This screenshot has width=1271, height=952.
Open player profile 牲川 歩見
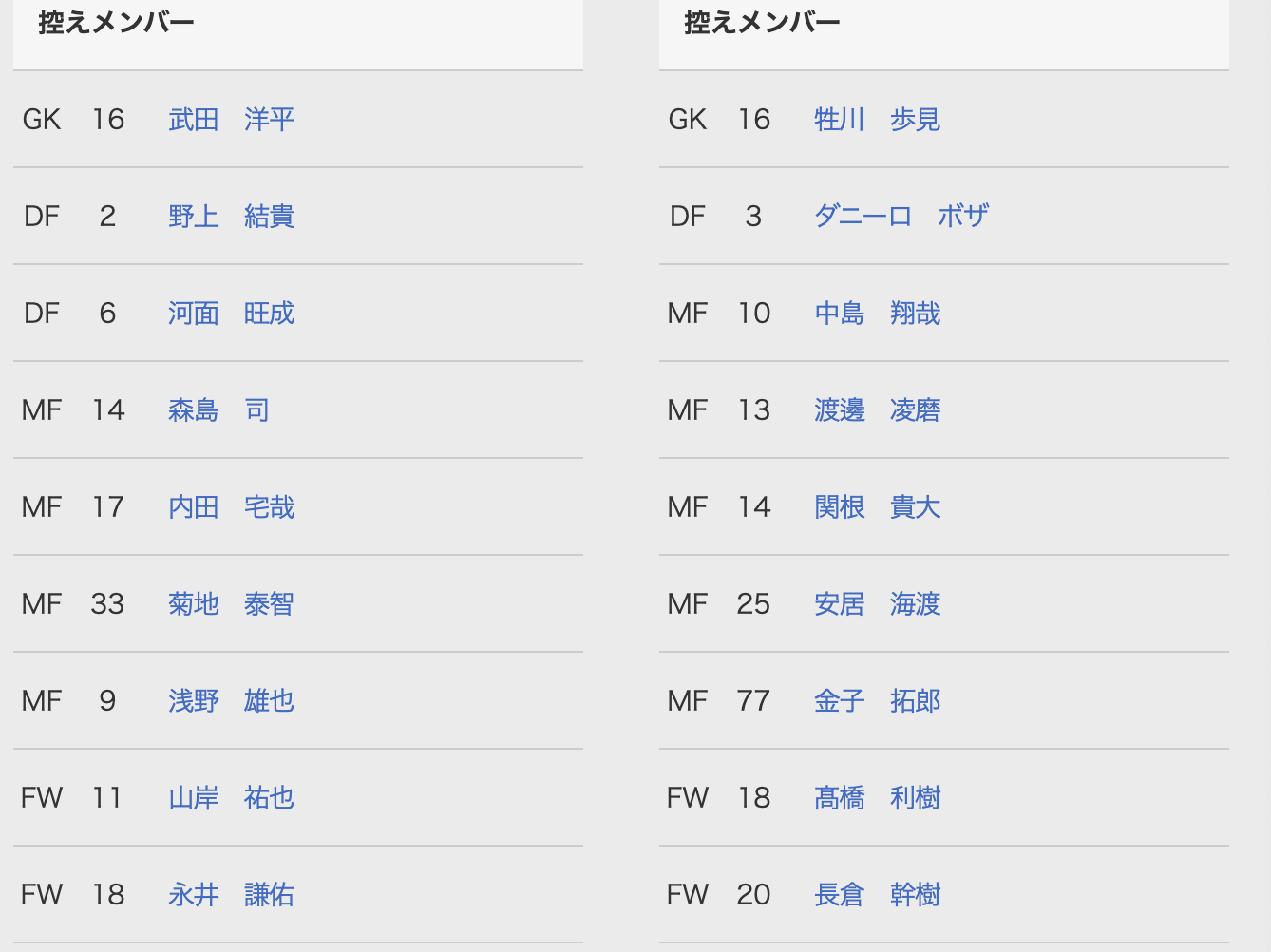point(877,120)
